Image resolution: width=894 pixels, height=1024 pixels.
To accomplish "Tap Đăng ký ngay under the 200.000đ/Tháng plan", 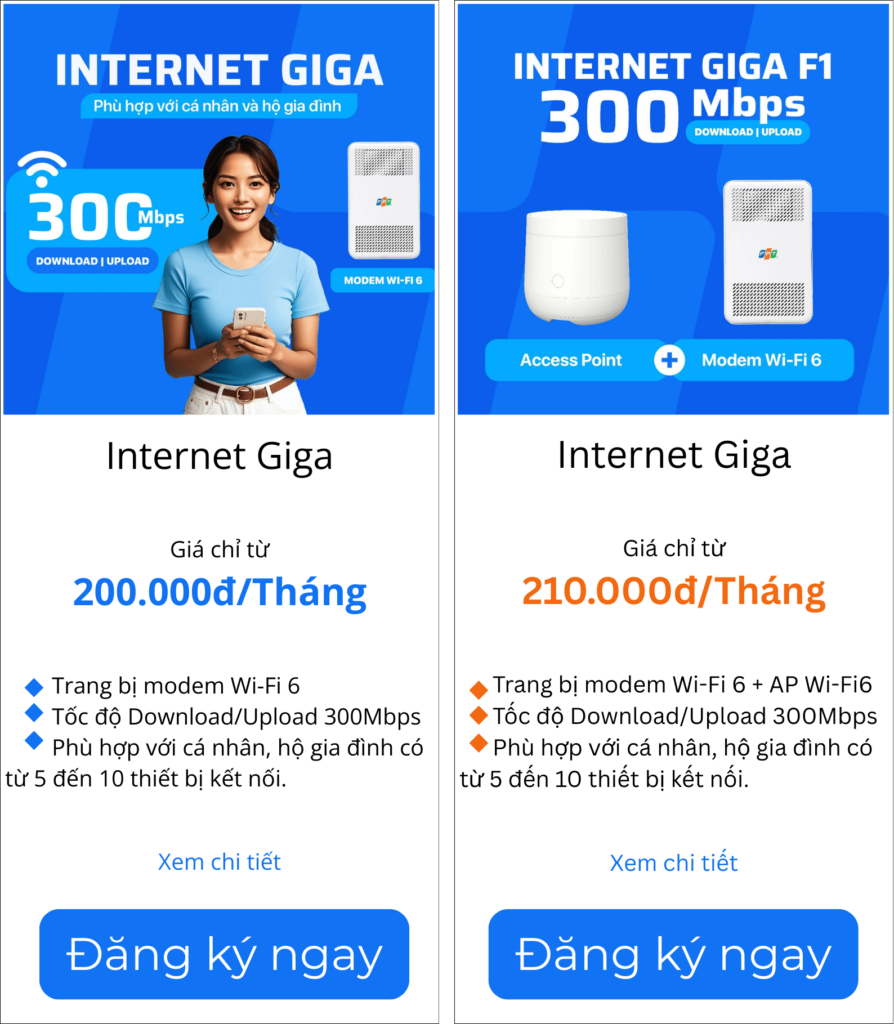I will coord(224,955).
